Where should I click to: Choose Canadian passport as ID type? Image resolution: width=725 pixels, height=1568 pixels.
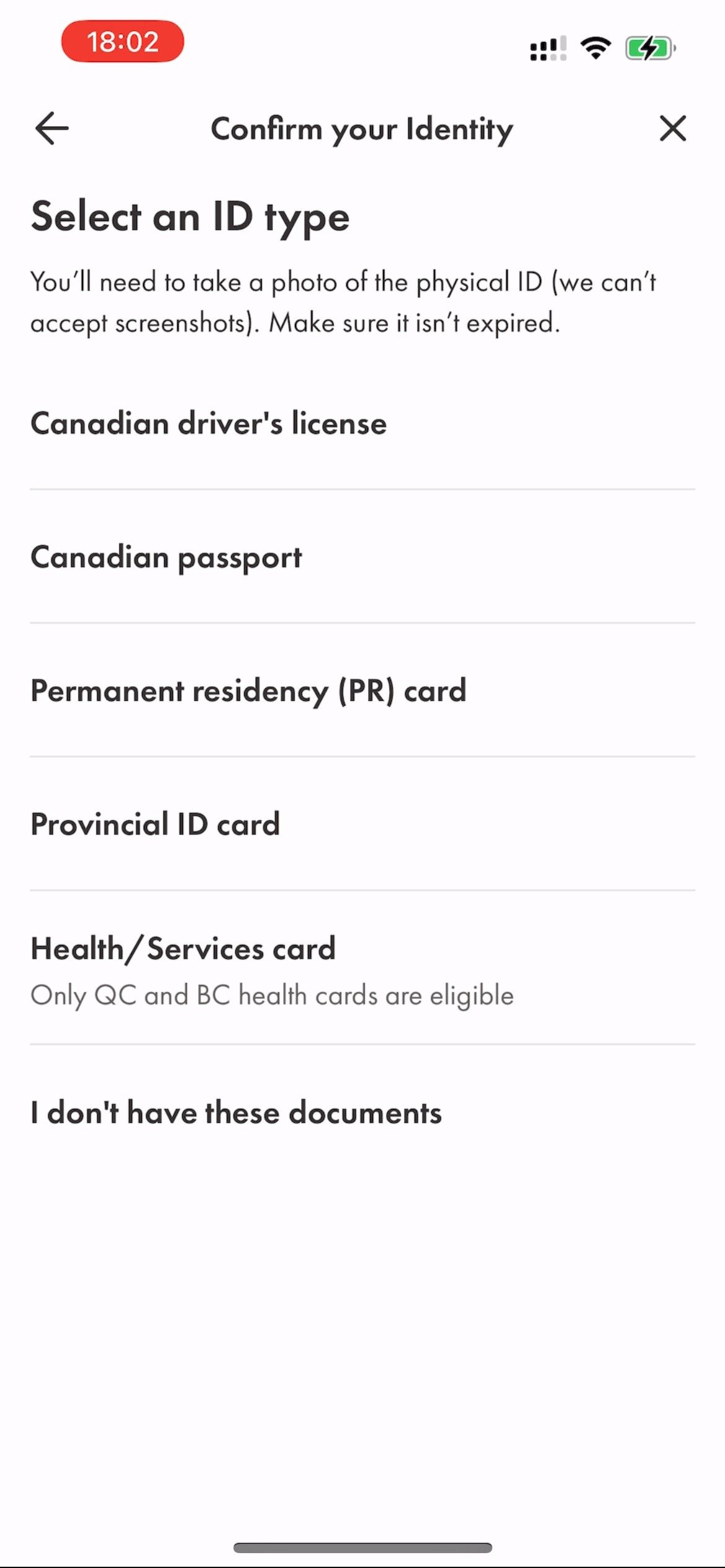(x=362, y=557)
